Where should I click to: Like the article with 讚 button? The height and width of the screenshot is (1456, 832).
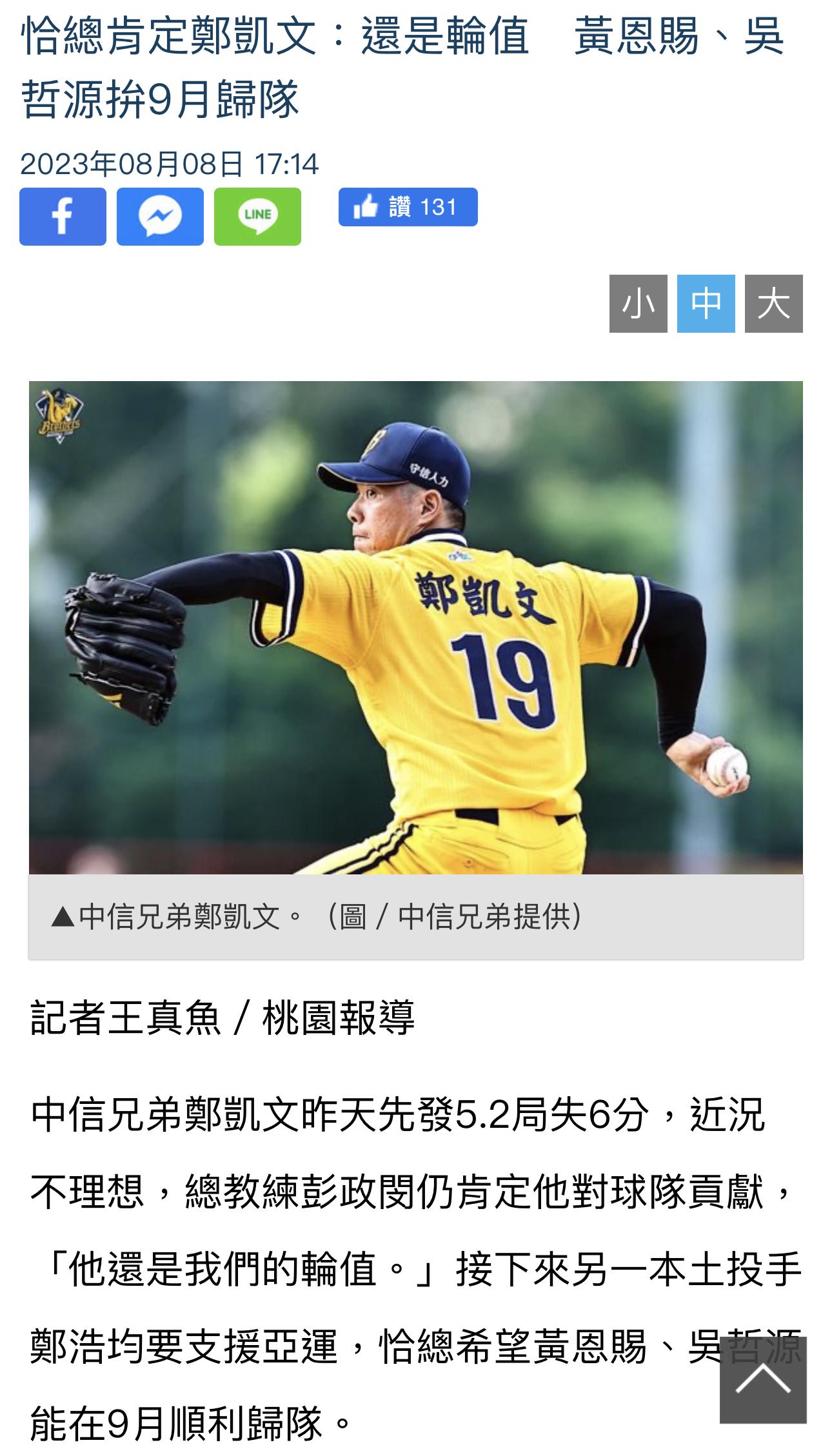[x=408, y=207]
